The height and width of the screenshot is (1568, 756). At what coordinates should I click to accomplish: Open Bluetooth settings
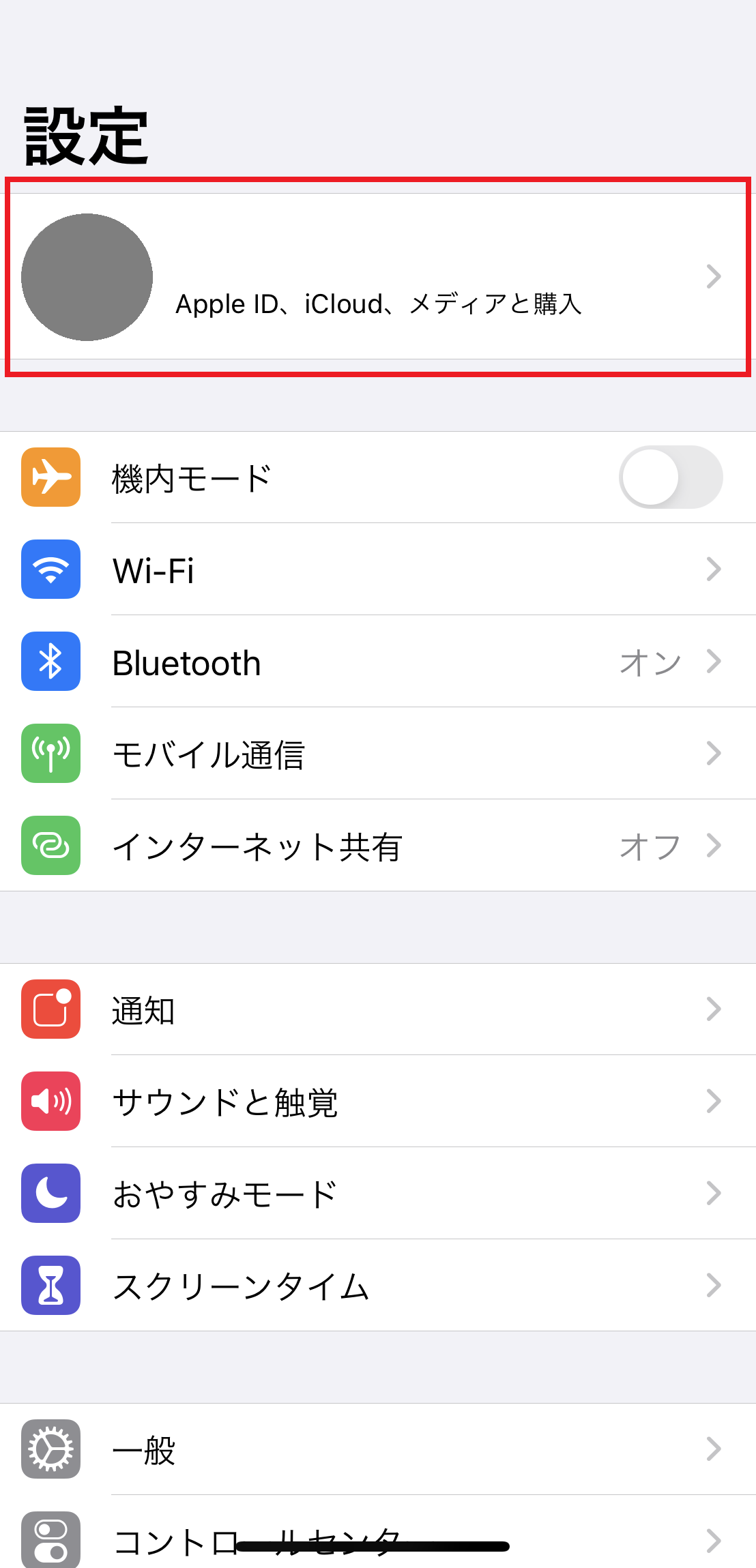point(378,662)
